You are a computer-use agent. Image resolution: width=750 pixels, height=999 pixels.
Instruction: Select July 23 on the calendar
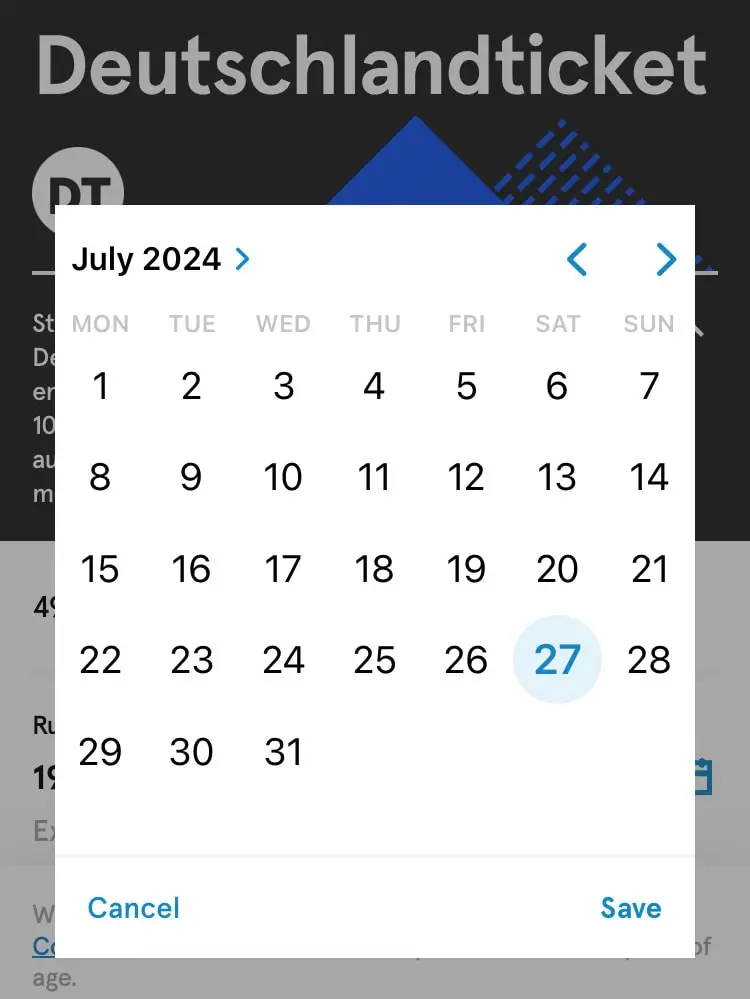pos(191,660)
